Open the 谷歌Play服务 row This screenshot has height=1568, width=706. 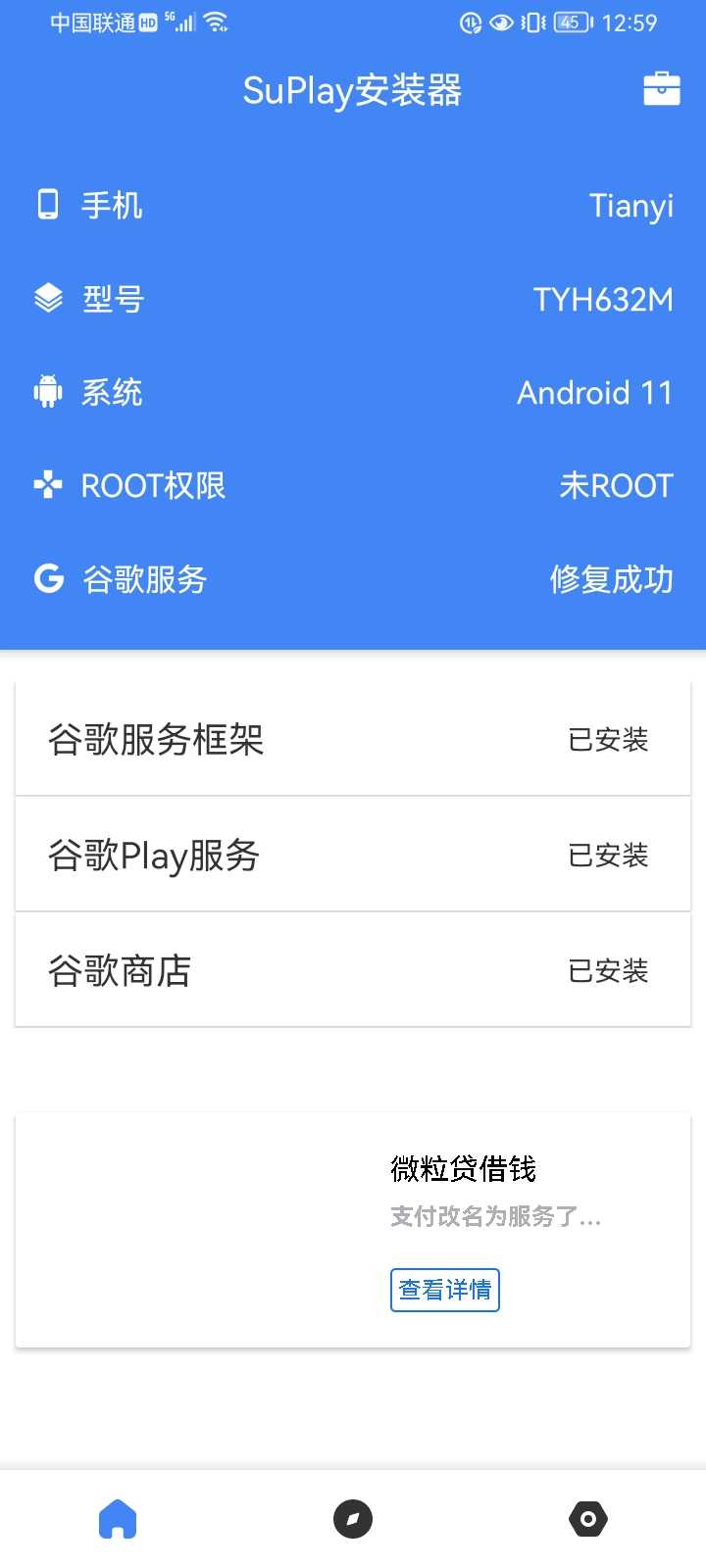[353, 856]
